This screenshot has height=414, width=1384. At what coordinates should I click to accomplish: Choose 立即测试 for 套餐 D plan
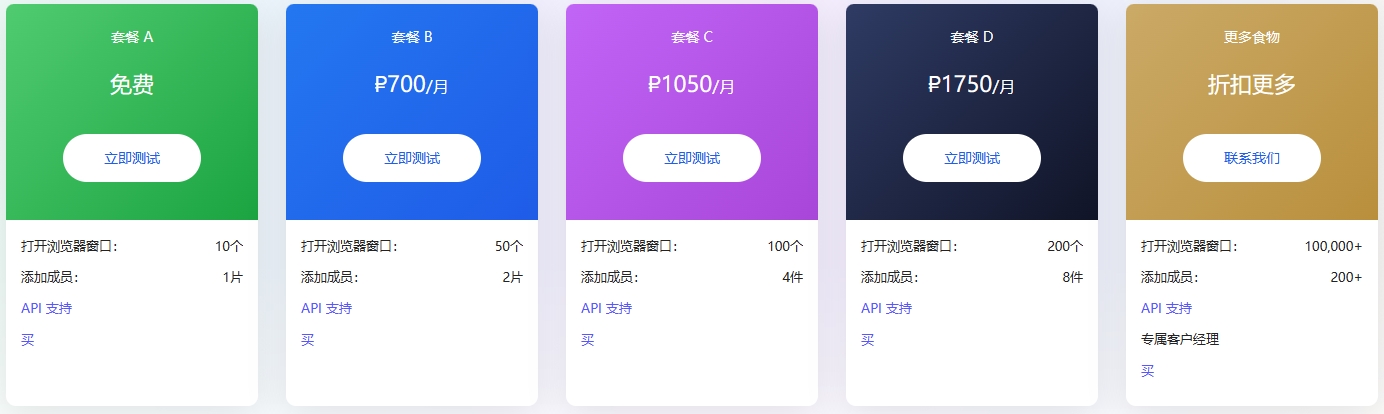pyautogui.click(x=972, y=158)
